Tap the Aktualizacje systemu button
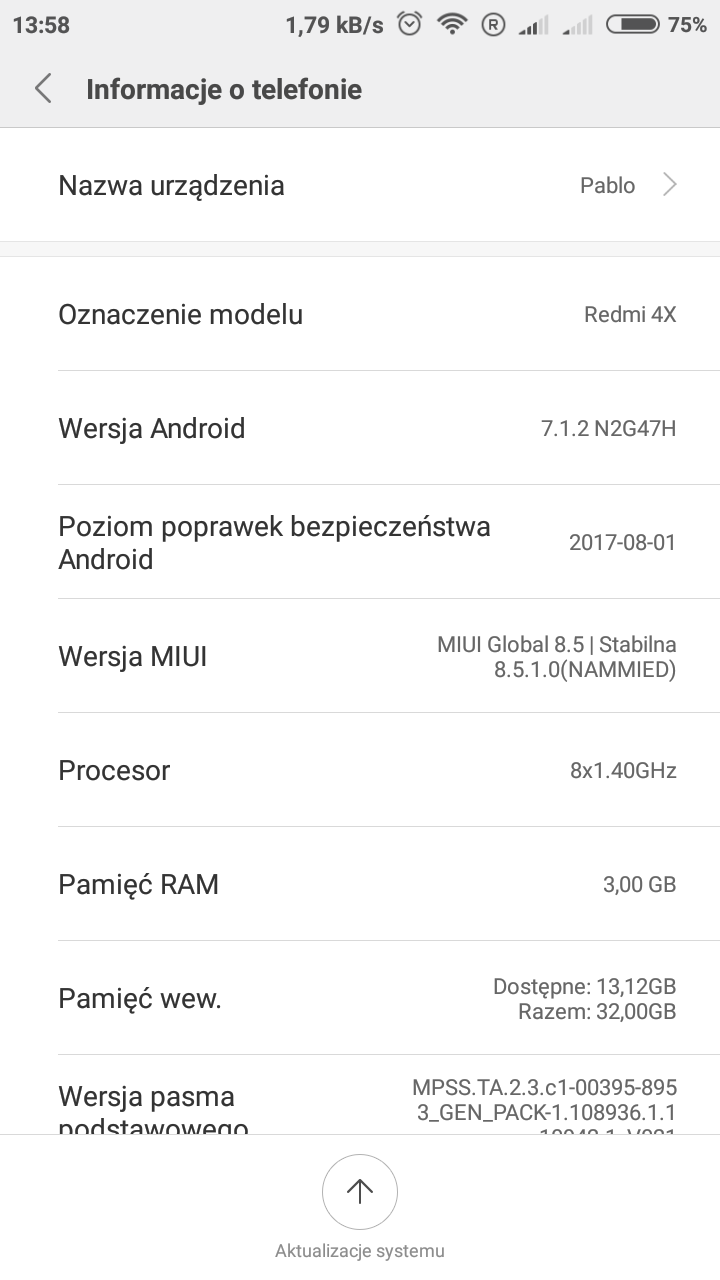 [x=360, y=1191]
